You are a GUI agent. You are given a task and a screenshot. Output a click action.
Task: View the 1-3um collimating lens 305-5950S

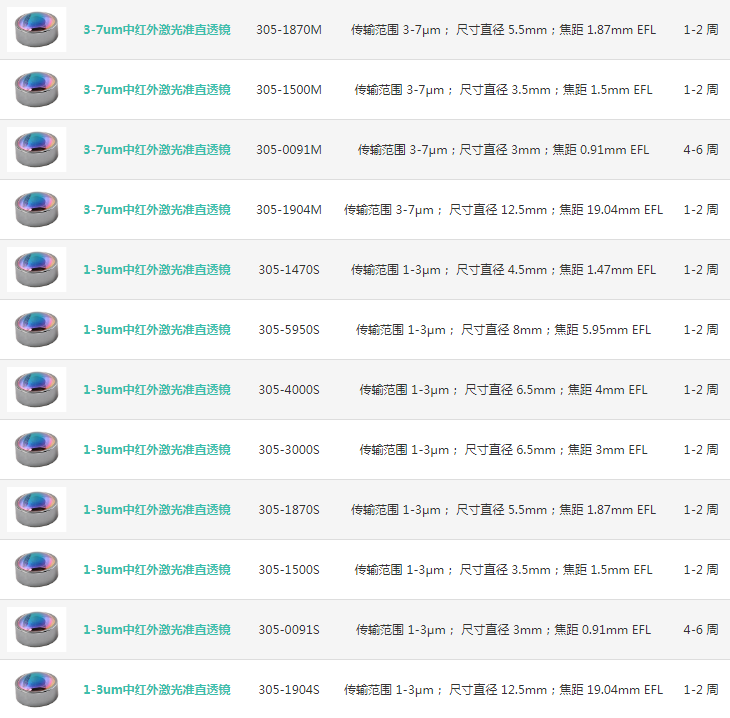point(157,330)
